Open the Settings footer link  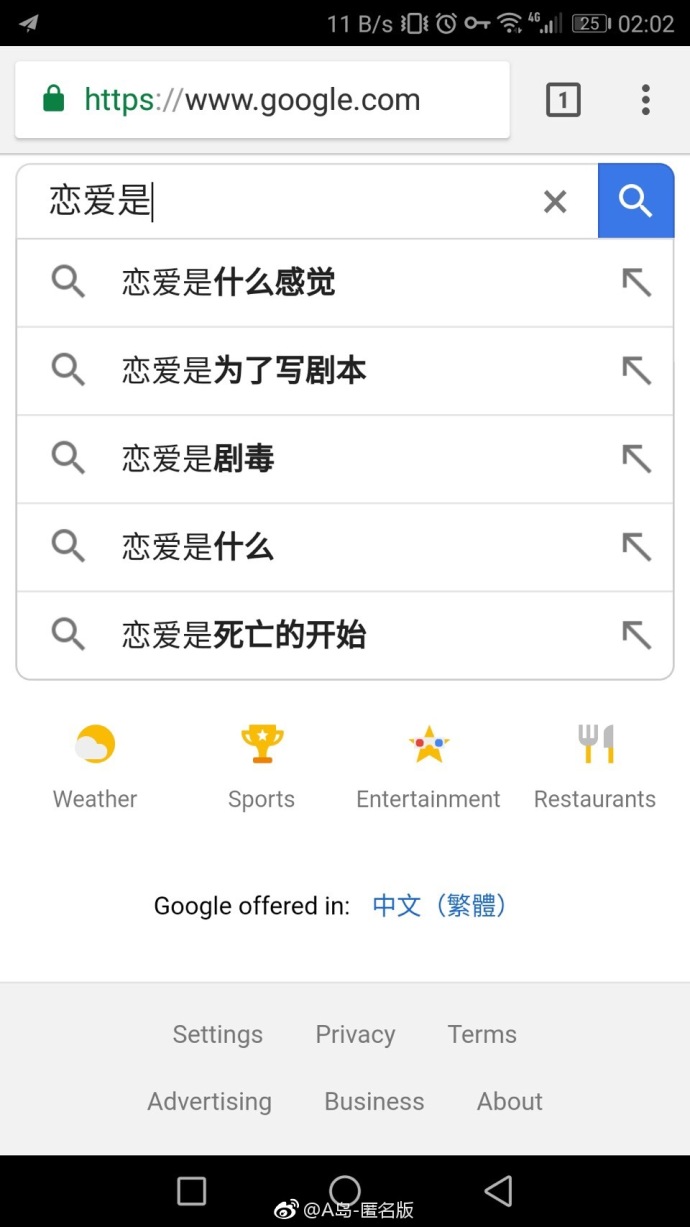[x=218, y=1034]
